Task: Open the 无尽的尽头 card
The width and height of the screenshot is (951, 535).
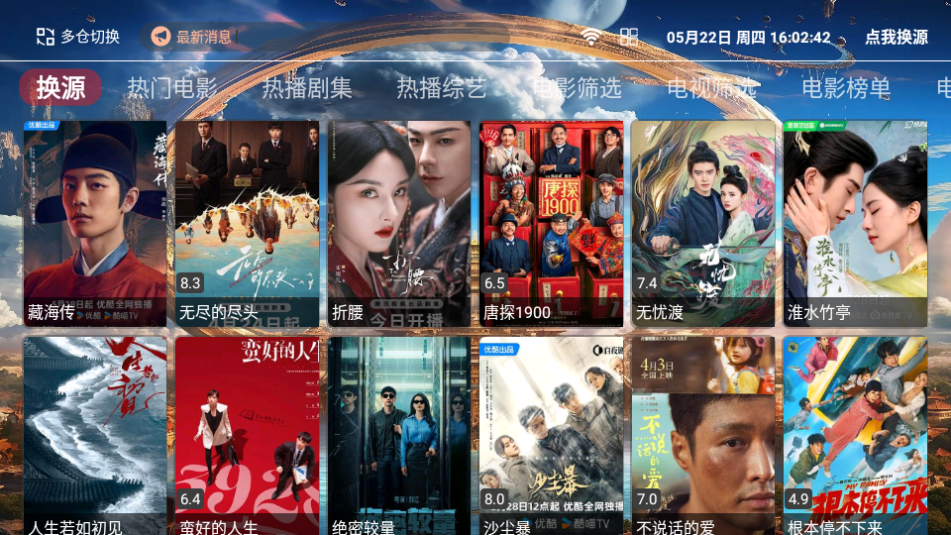Action: point(247,223)
